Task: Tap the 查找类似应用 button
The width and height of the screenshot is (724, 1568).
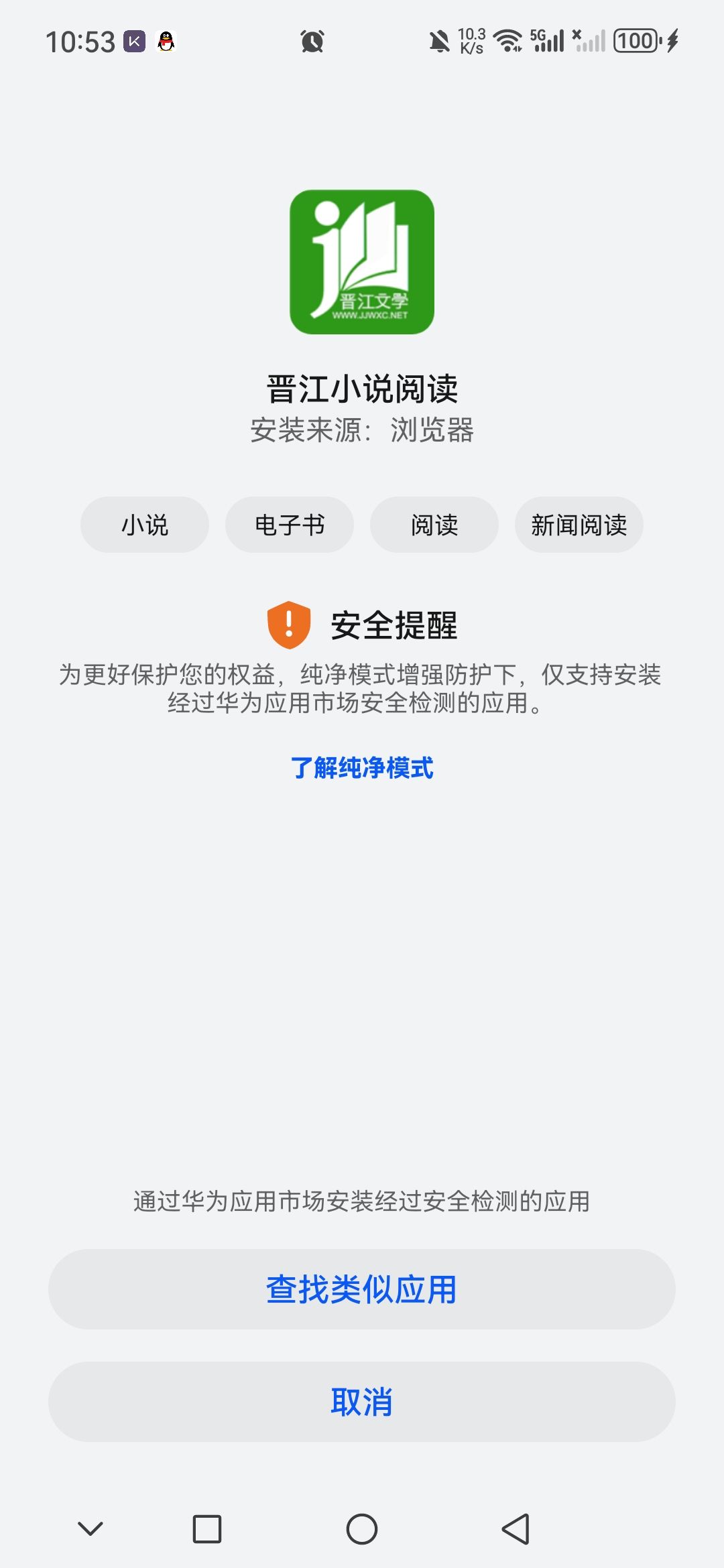Action: point(362,1289)
